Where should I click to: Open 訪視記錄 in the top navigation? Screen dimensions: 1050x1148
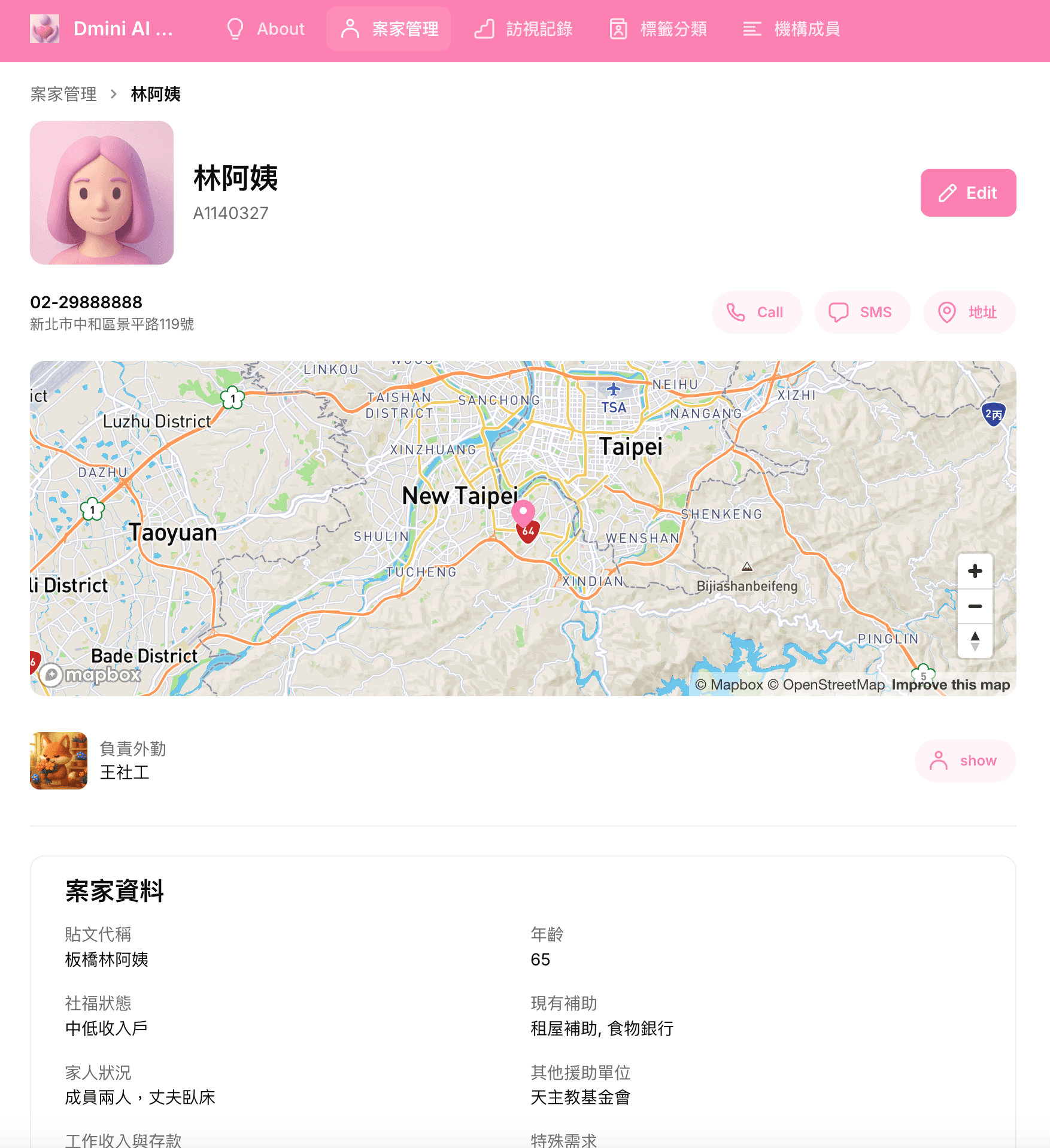523,29
